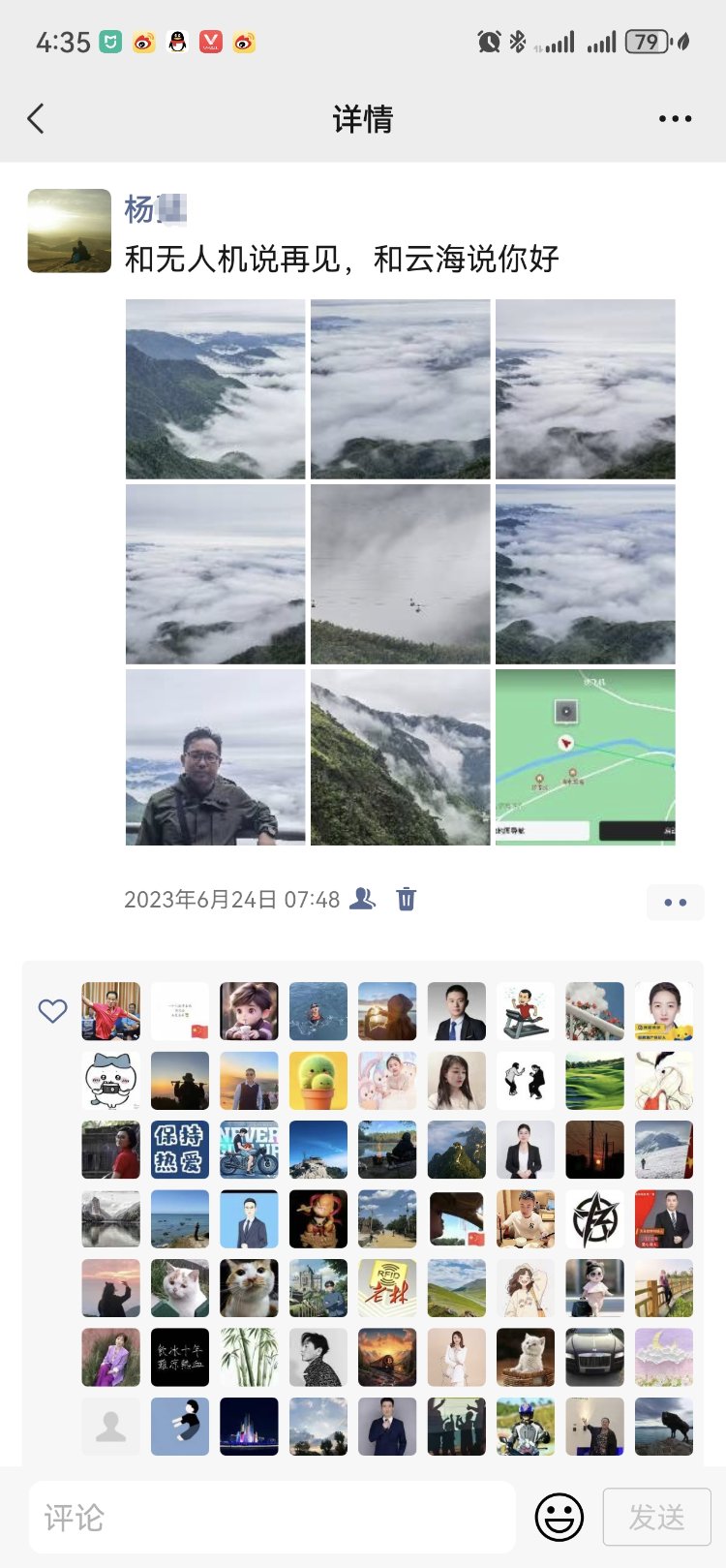Go back from the 详情 page
The width and height of the screenshot is (726, 1568).
coord(36,119)
